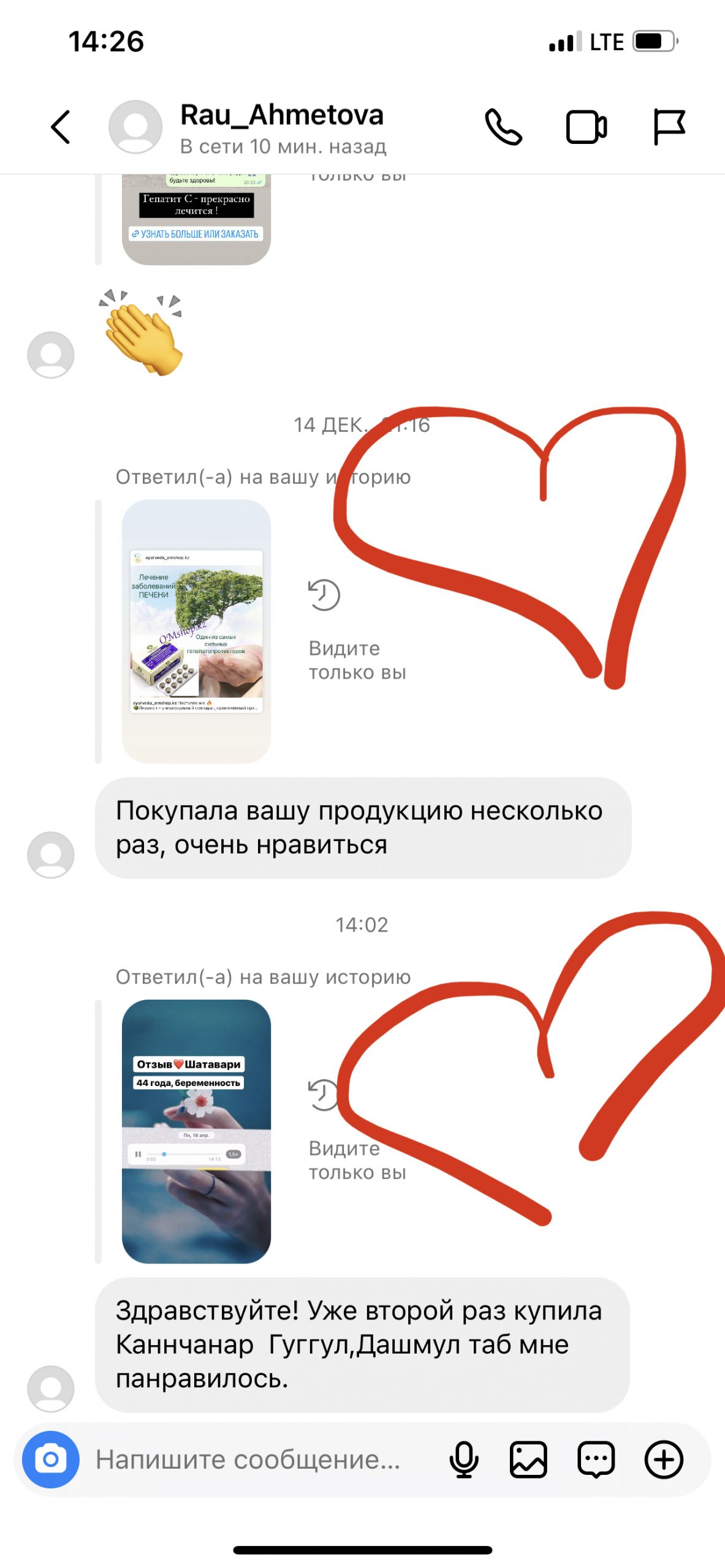The image size is (725, 1568).
Task: Start a video call with Rau_Ahmetova
Action: pos(586,127)
